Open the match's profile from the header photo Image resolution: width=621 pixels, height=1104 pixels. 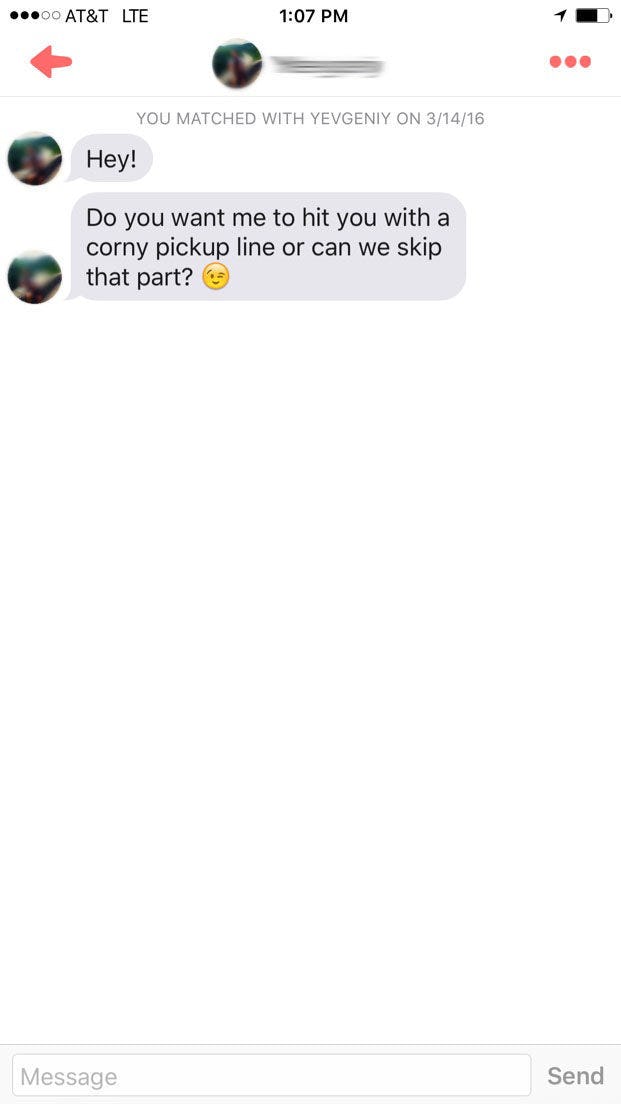point(237,64)
